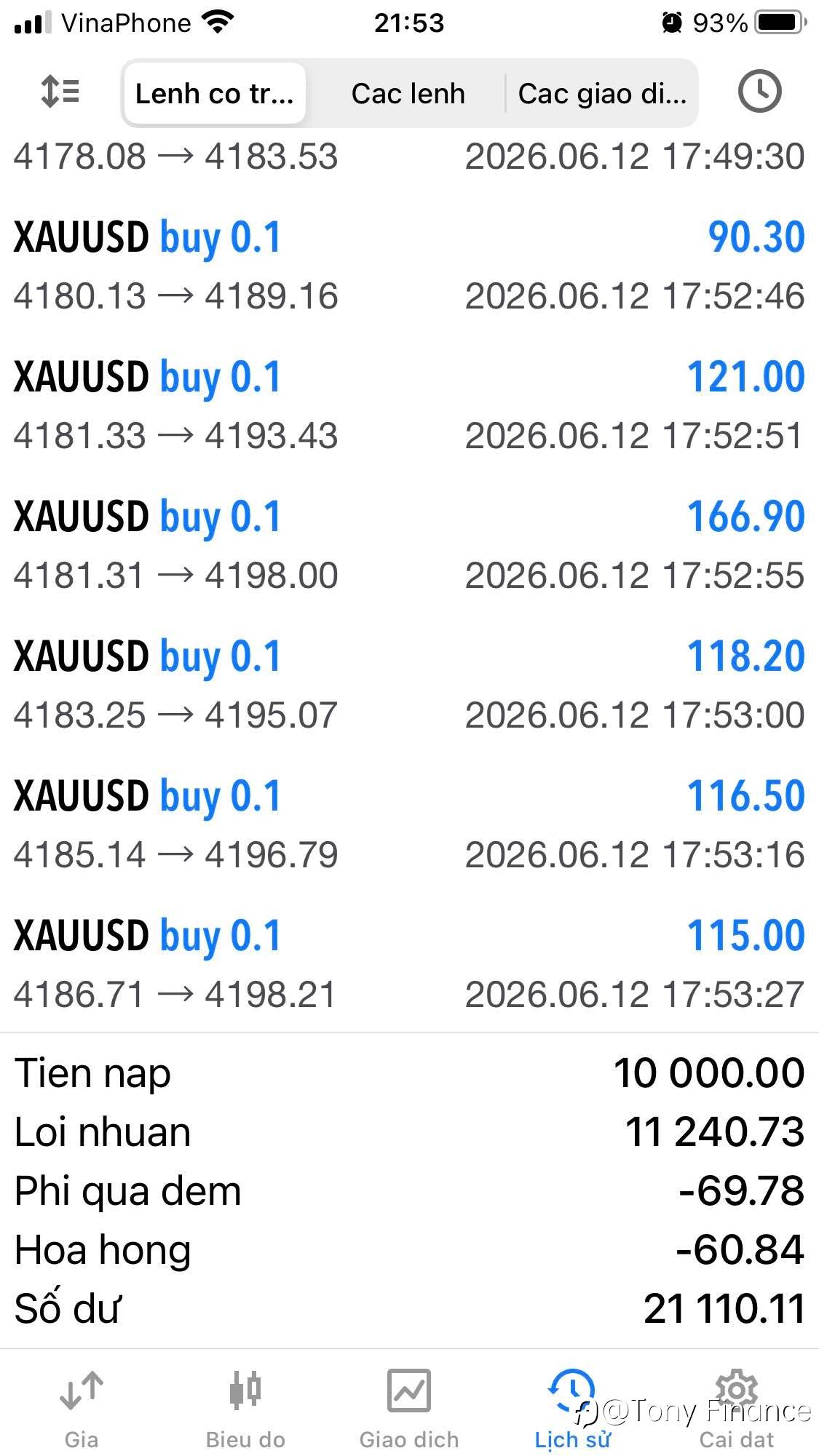This screenshot has width=819, height=1456.
Task: Switch to the Cac giao di... segment
Action: point(602,94)
